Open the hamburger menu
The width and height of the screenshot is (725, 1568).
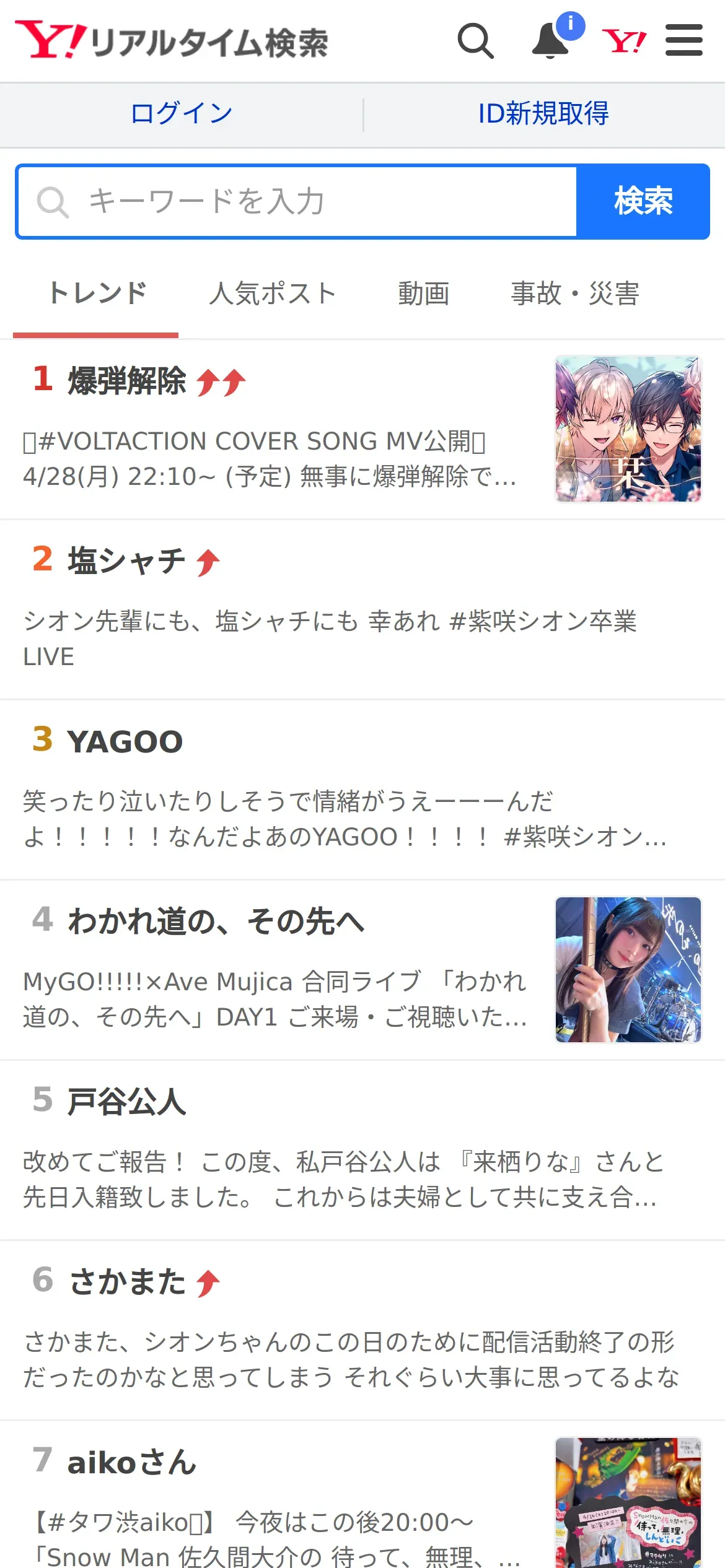683,41
